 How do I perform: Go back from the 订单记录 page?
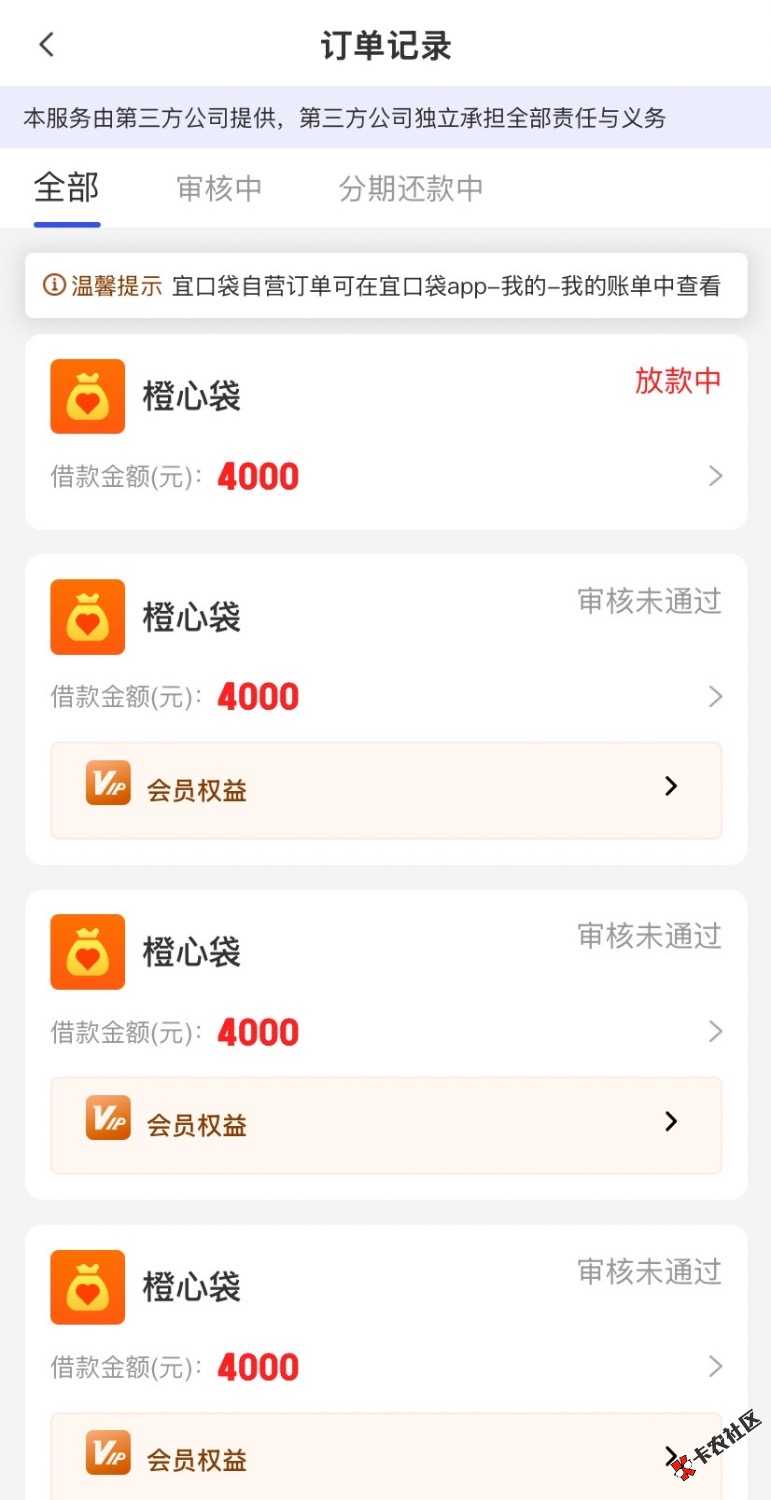(46, 45)
